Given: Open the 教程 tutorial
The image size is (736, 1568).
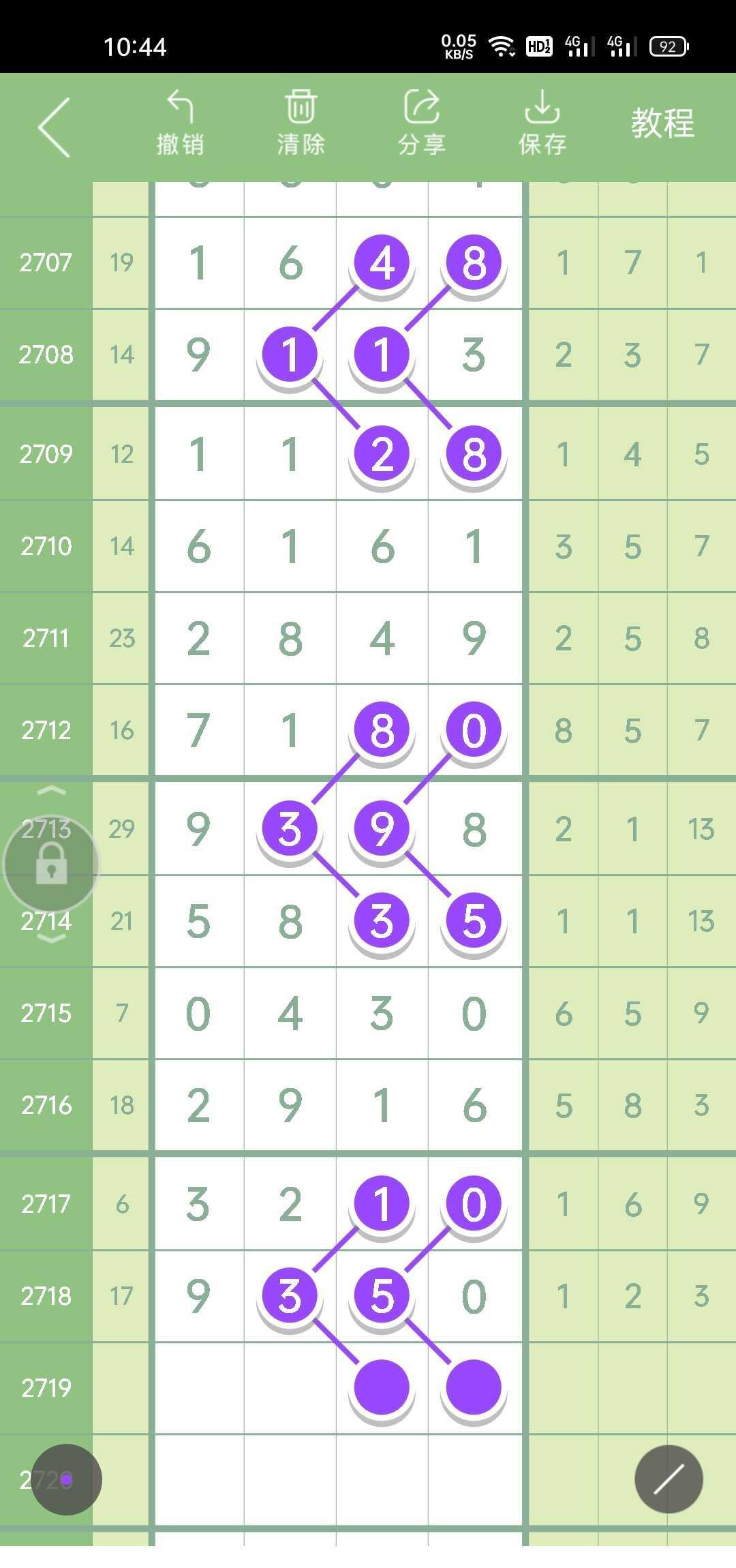Looking at the screenshot, I should point(662,123).
